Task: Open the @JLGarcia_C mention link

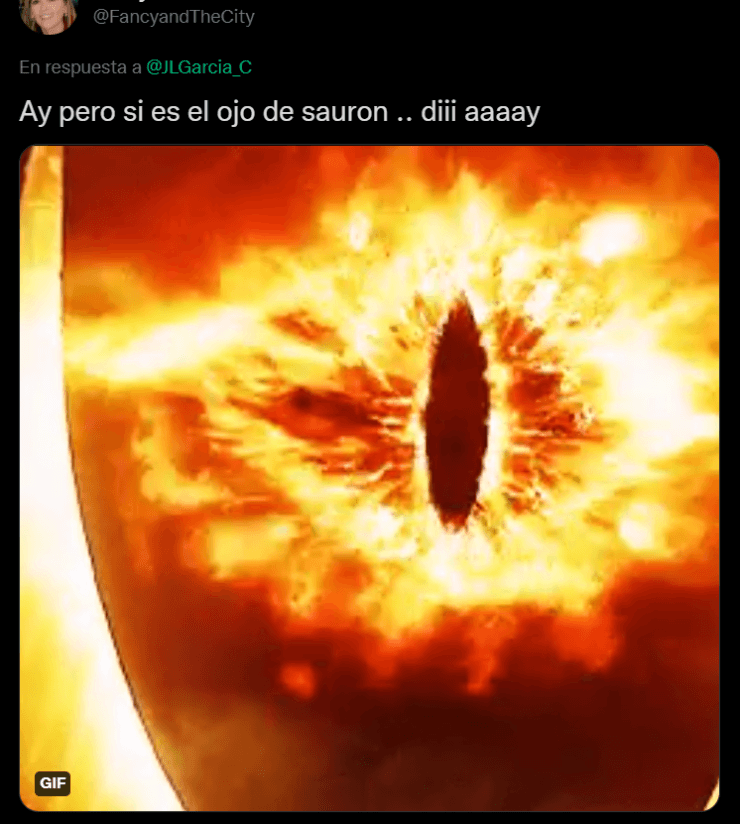Action: pos(199,67)
